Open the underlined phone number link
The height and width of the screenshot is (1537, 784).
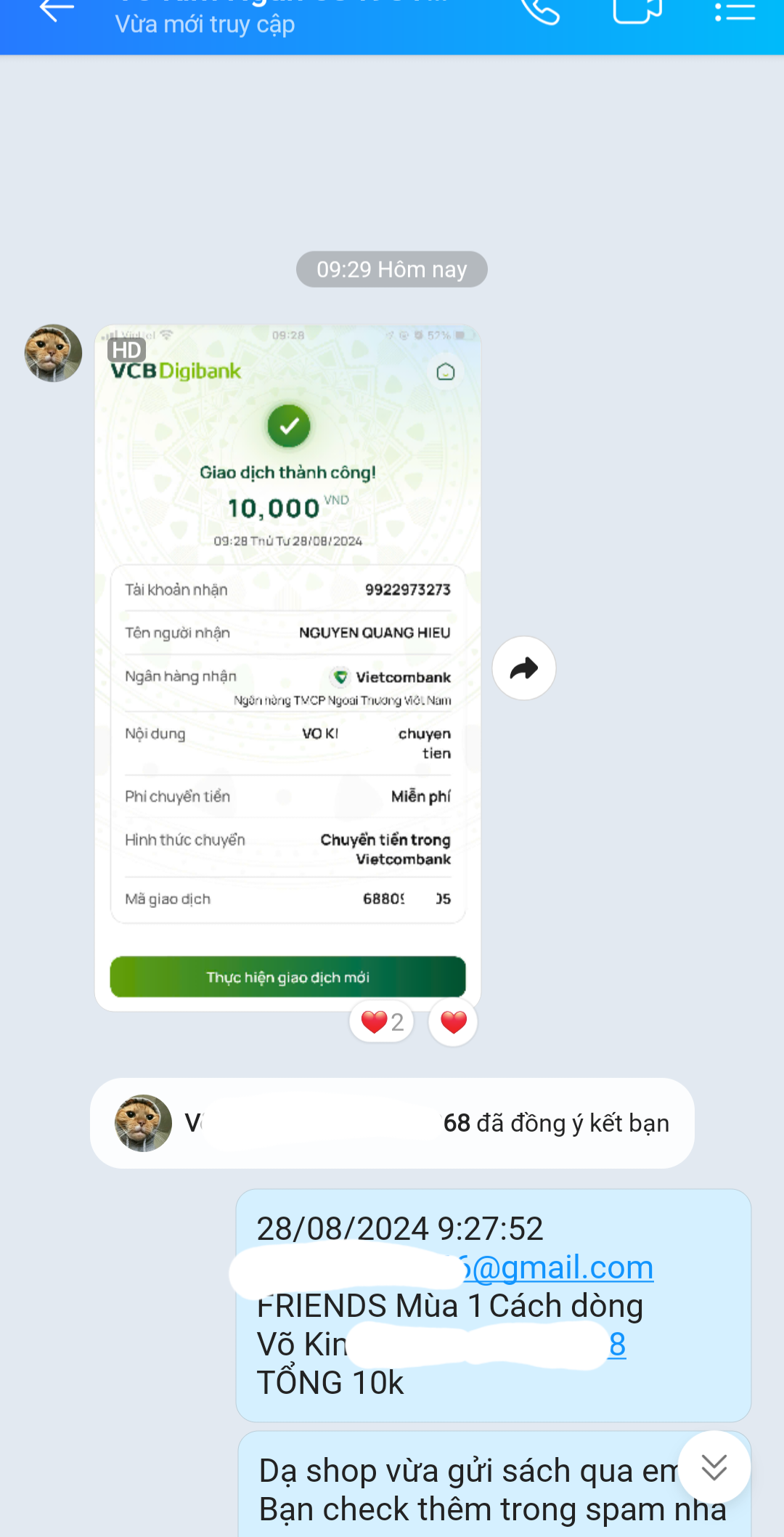point(617,1345)
